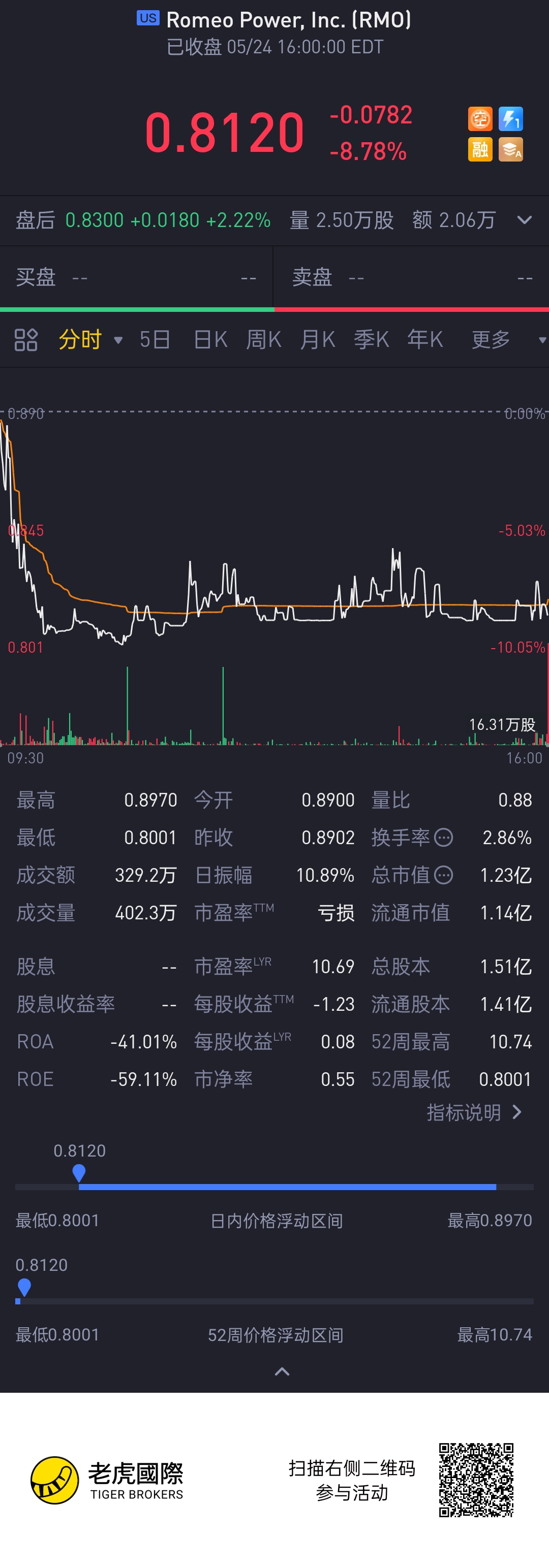Expand the 盘后 after-hours details chevron

525,220
